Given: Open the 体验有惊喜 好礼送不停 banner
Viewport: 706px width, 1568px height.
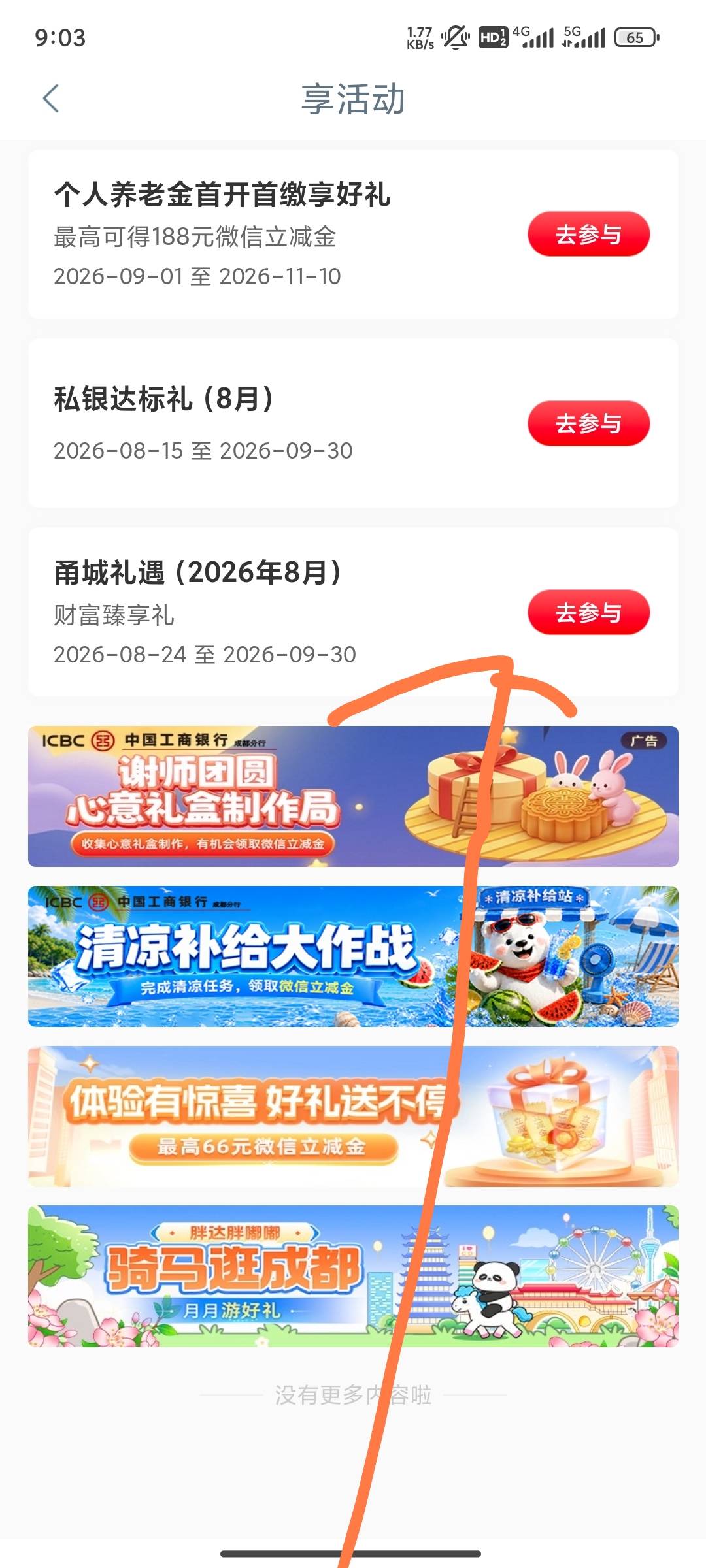Looking at the screenshot, I should (353, 1117).
